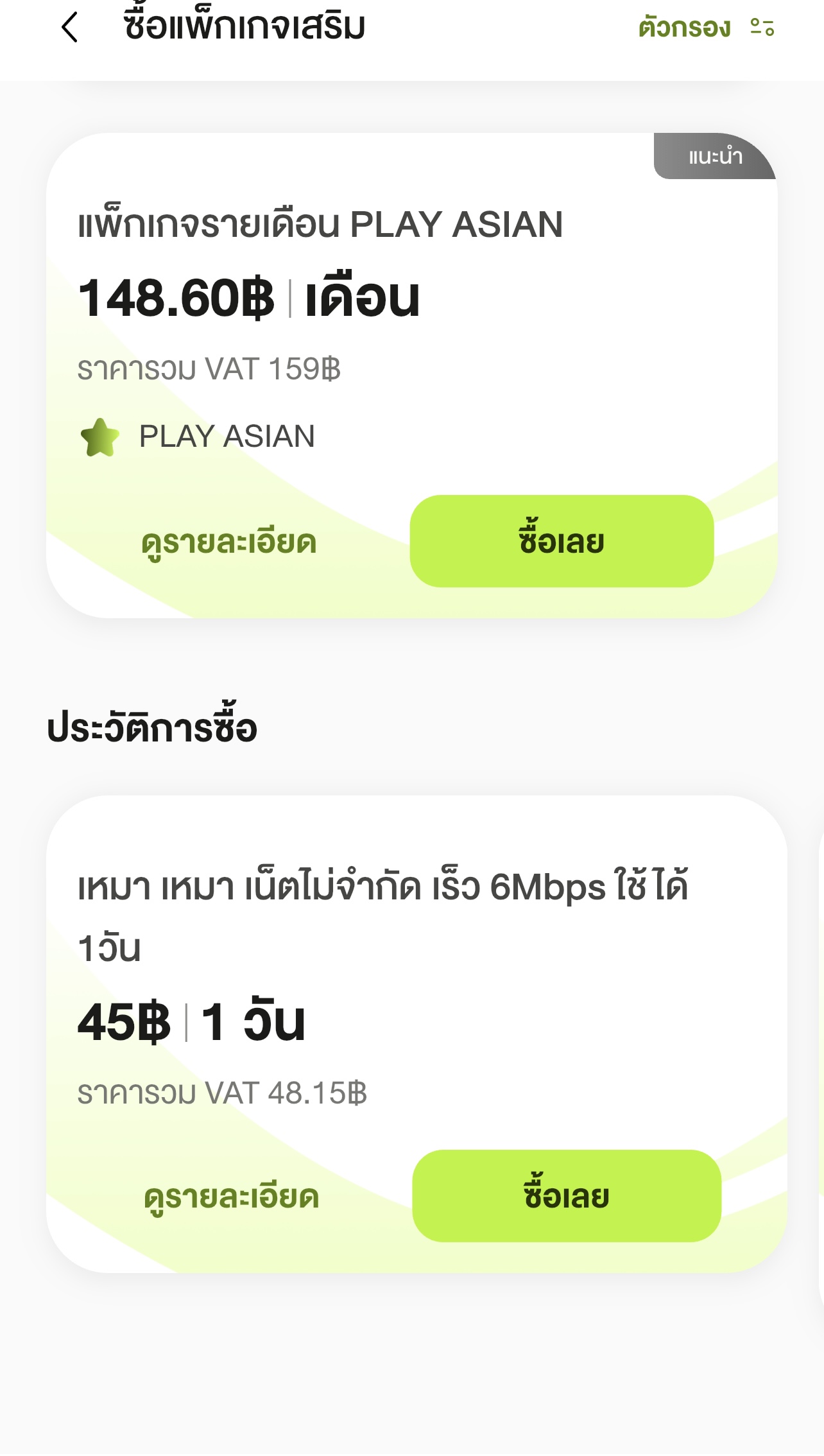Viewport: 824px width, 1456px height.
Task: Buy the 6Mbps unlimited 1-day package
Action: point(567,1196)
